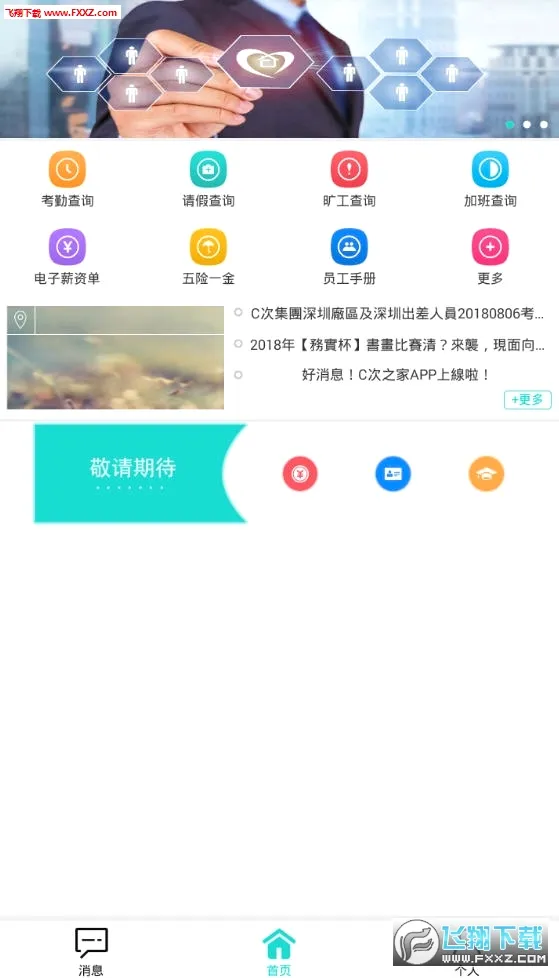Screen dimensions: 559x978
Task: Tap the red yen coin icon
Action: point(300,473)
